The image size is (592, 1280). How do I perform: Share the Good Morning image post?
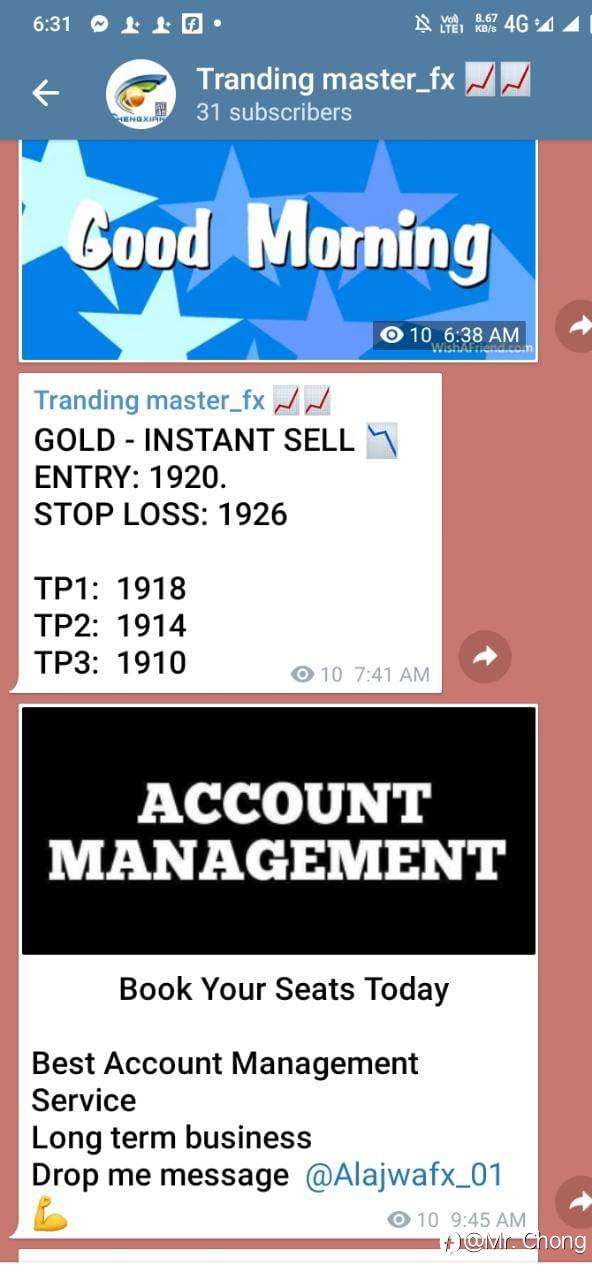pos(577,325)
